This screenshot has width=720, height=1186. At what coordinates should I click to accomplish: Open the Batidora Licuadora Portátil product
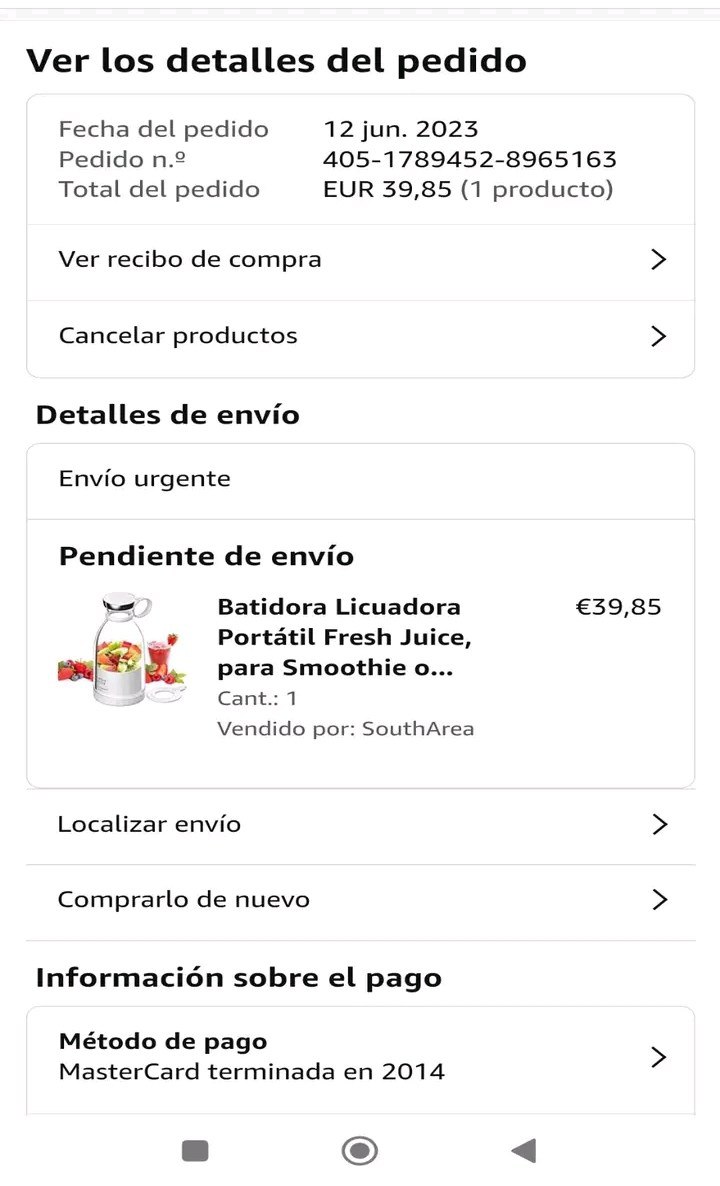coord(340,637)
